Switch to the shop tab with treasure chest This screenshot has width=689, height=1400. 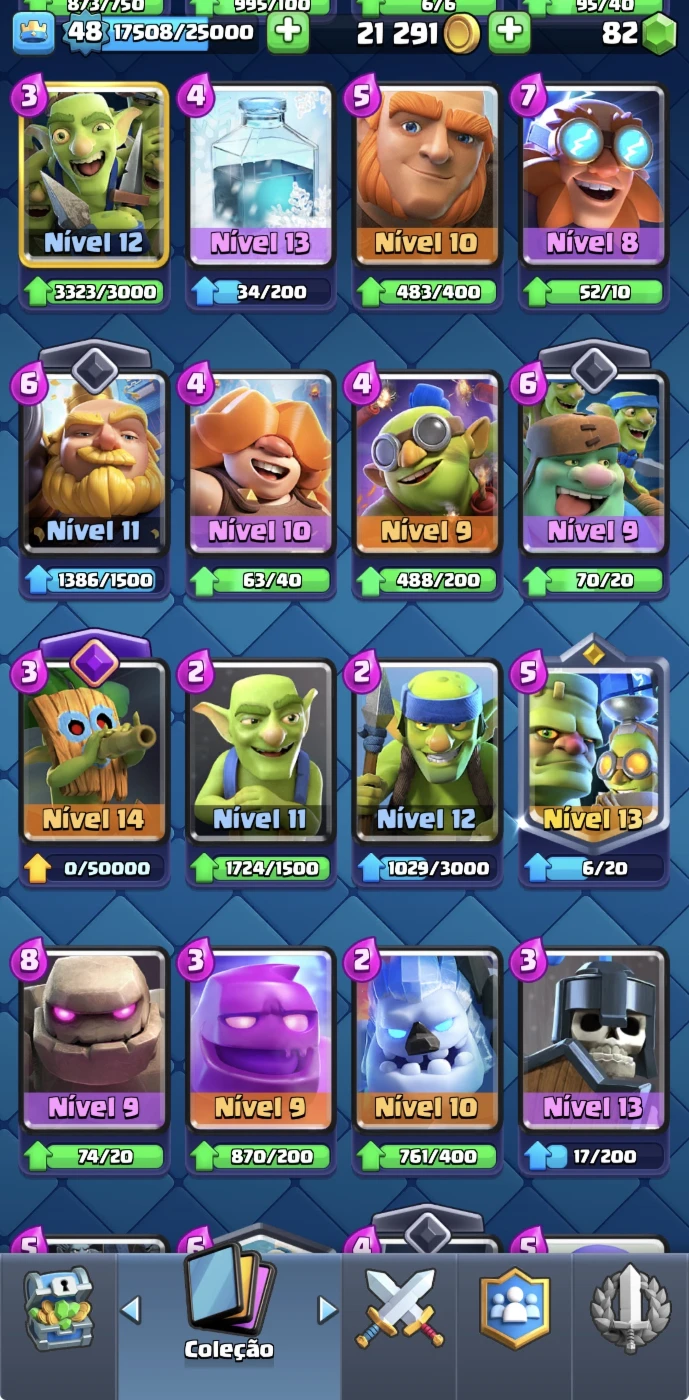point(58,1308)
